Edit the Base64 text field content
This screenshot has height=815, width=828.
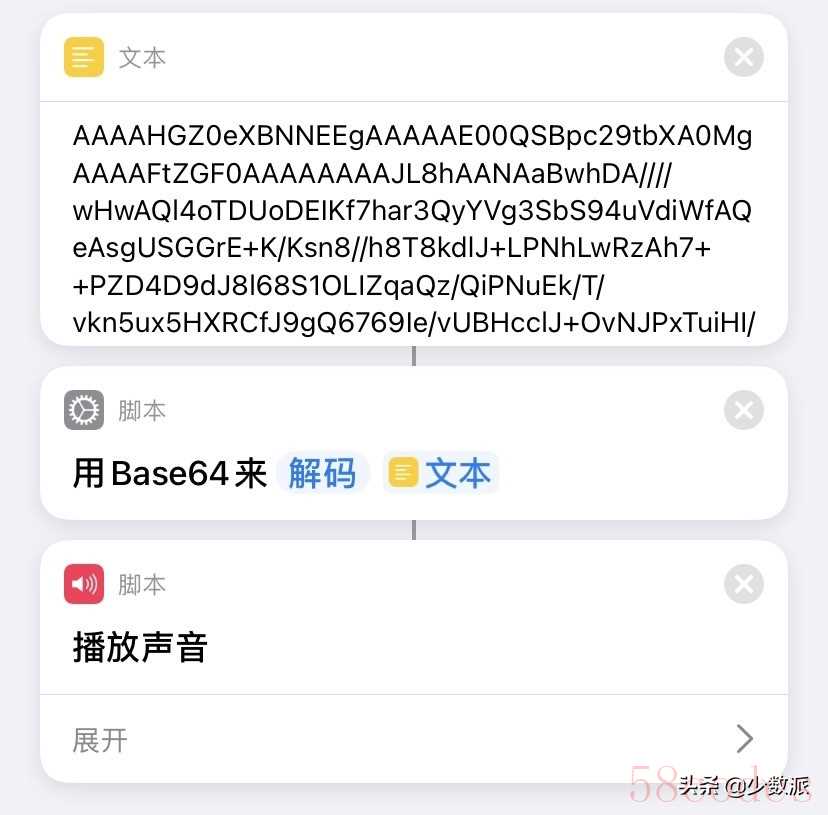pos(412,228)
